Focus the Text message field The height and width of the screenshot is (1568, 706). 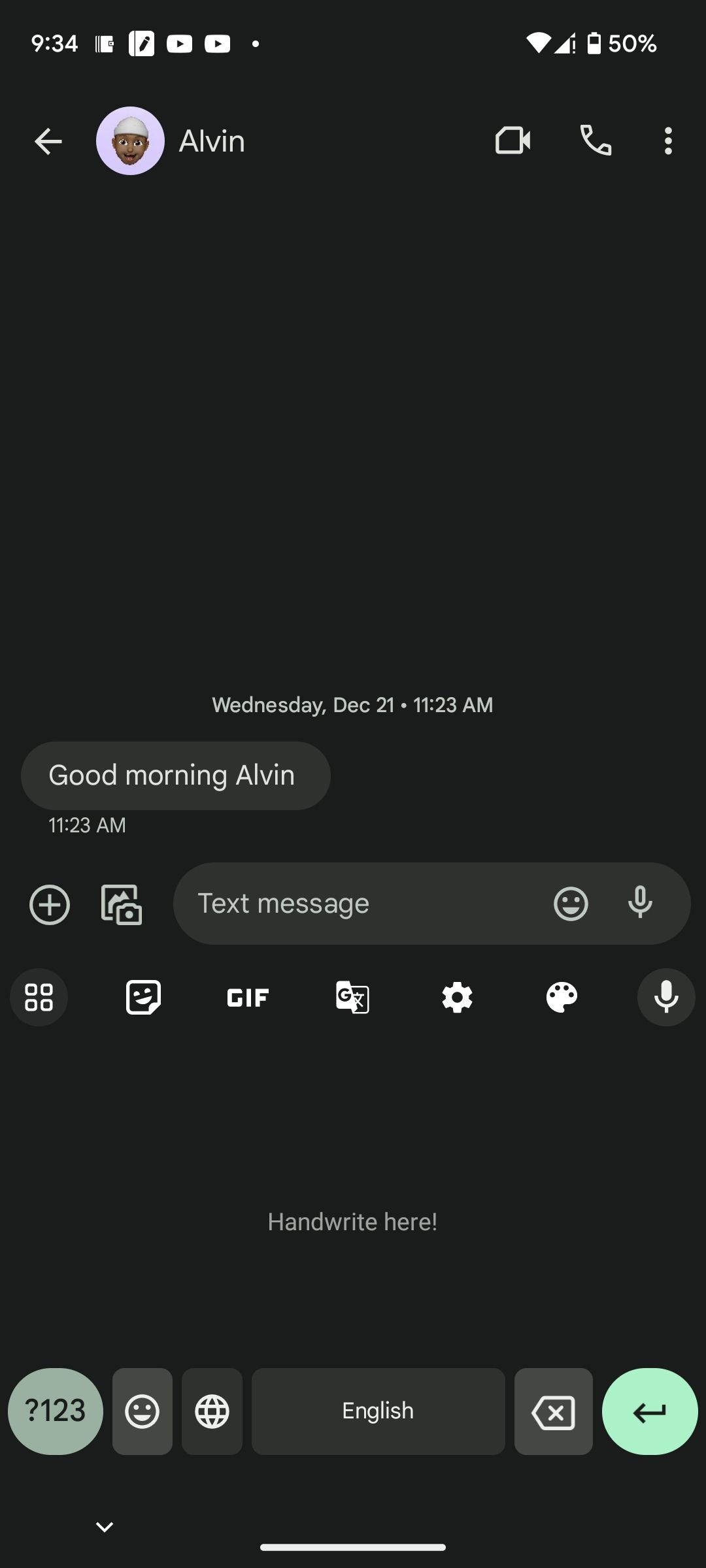coord(366,904)
